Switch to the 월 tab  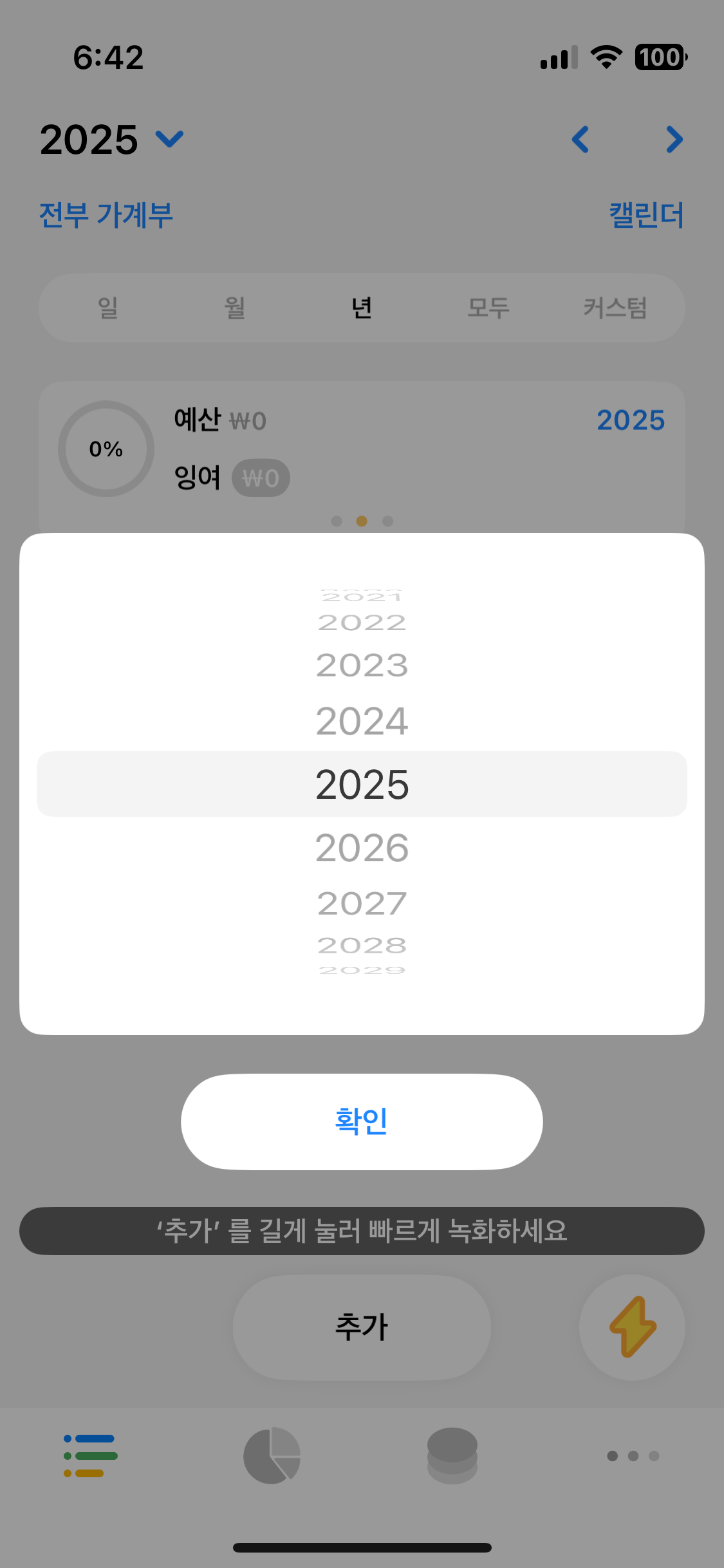(233, 308)
